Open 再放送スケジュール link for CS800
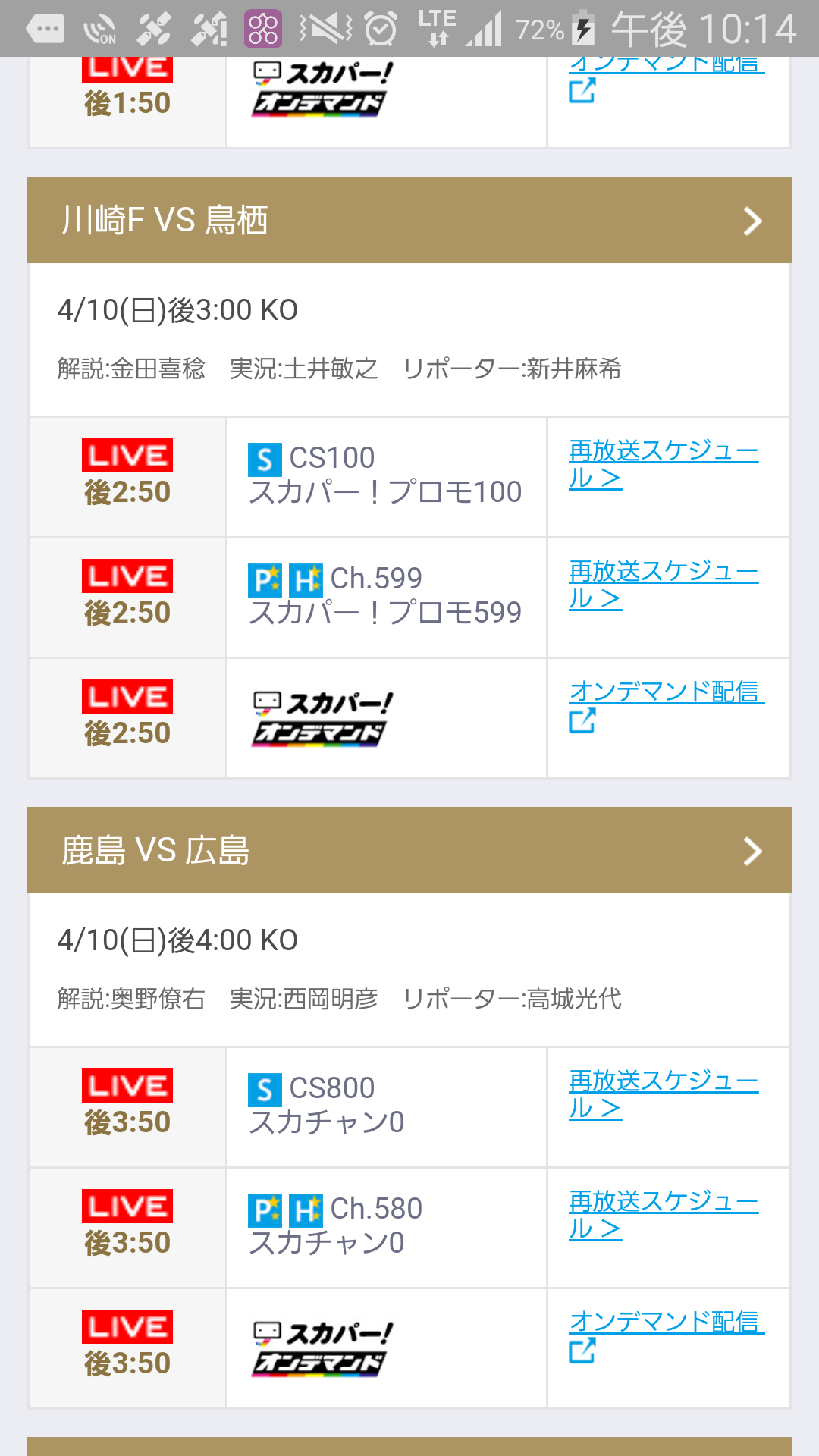The image size is (819, 1456). (664, 1094)
